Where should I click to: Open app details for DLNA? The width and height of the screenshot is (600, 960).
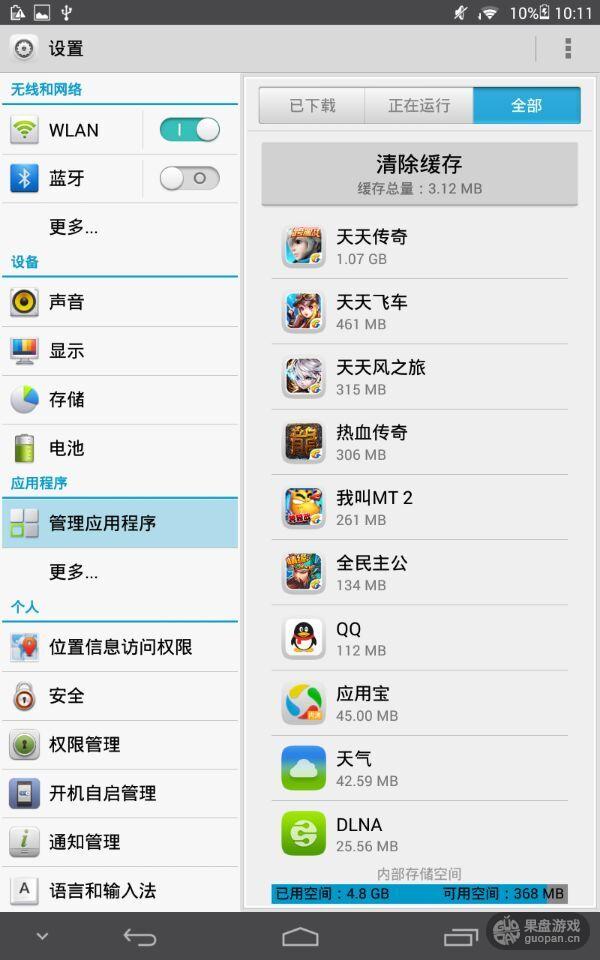tap(419, 834)
